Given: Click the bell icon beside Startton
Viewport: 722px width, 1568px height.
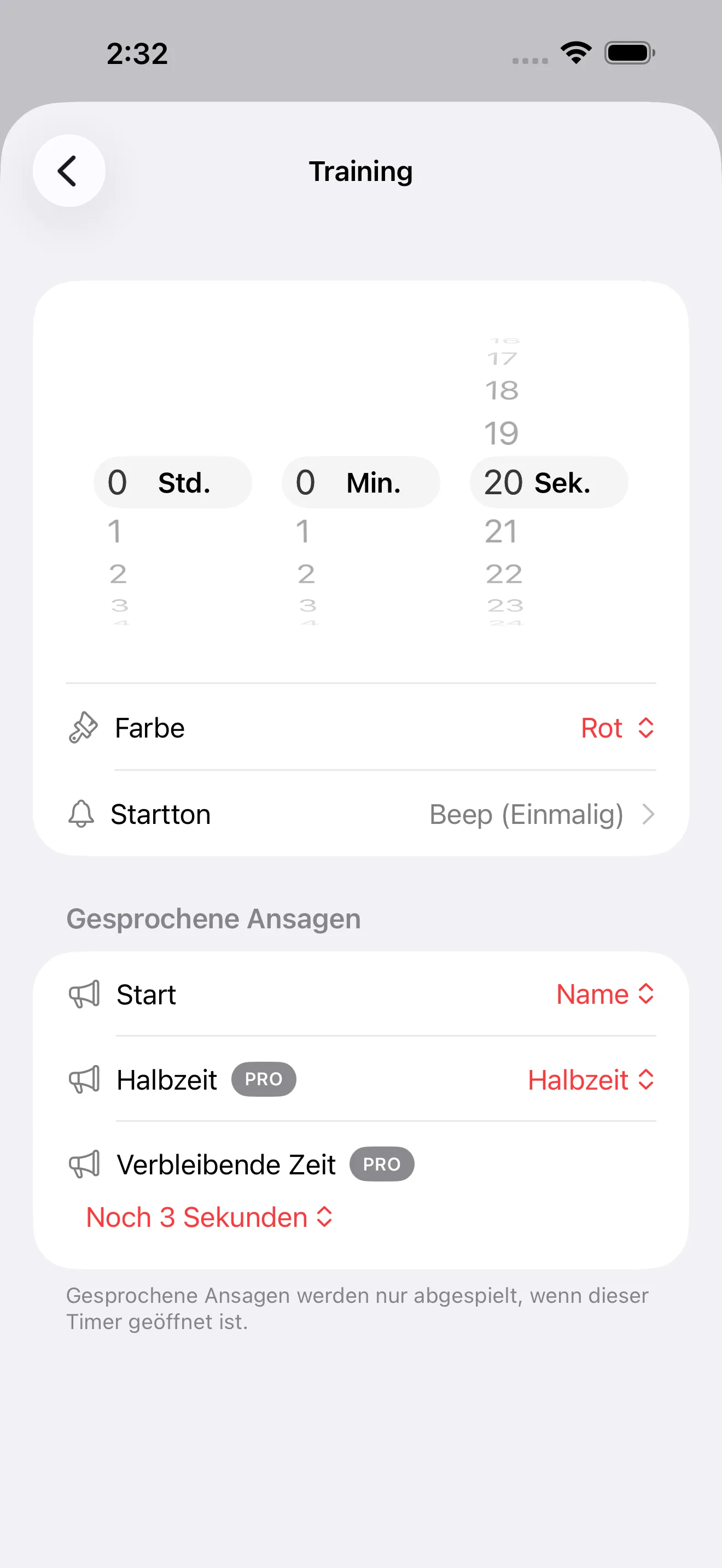Looking at the screenshot, I should coord(81,814).
